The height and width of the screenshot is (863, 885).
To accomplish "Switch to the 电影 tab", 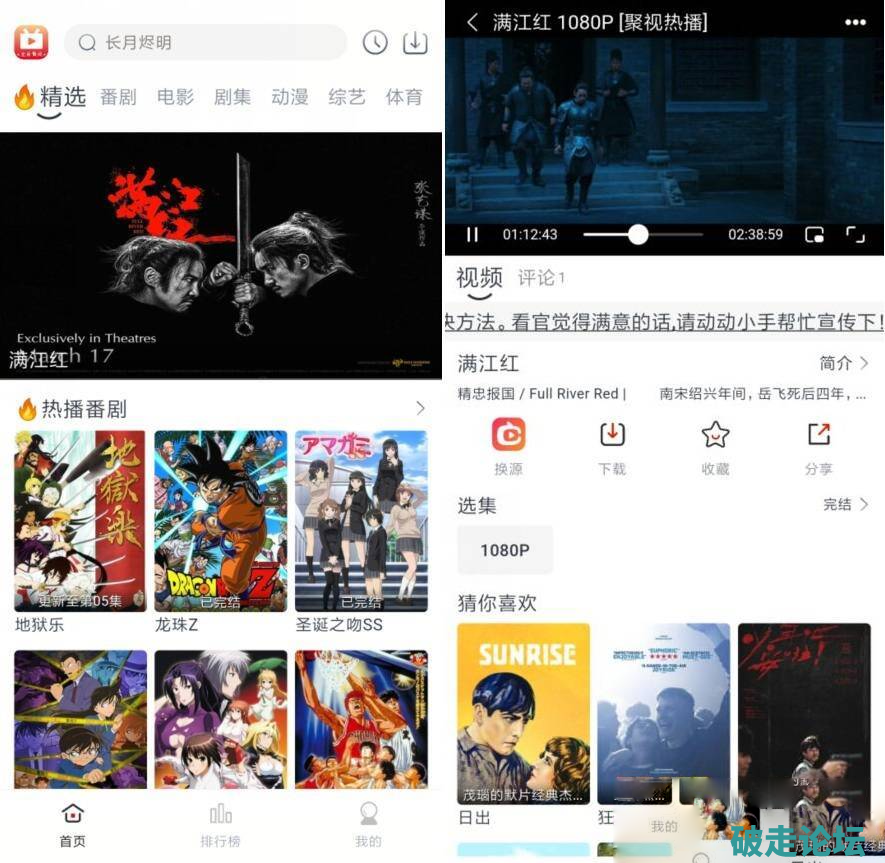I will [175, 97].
